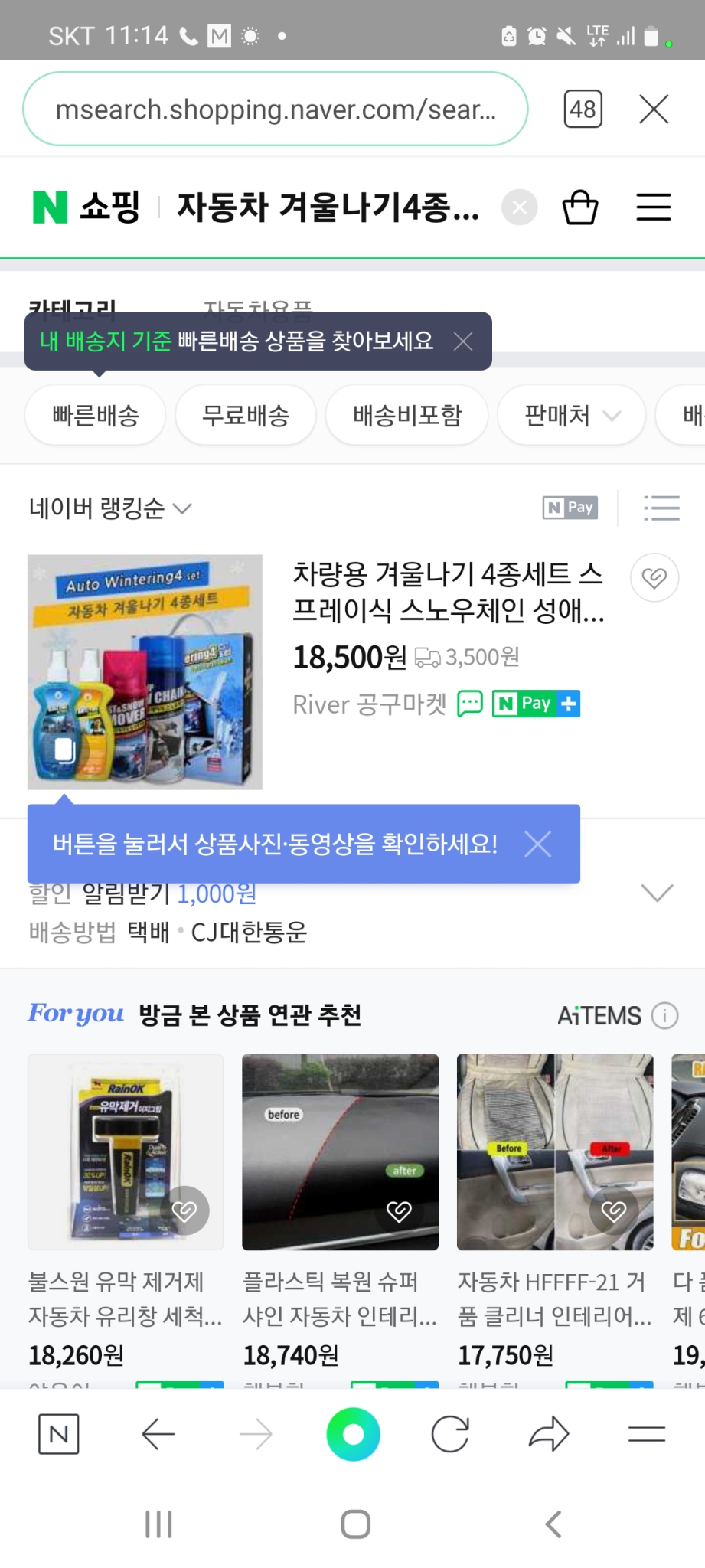705x1568 pixels.
Task: Open the shopping cart icon
Action: click(x=579, y=207)
